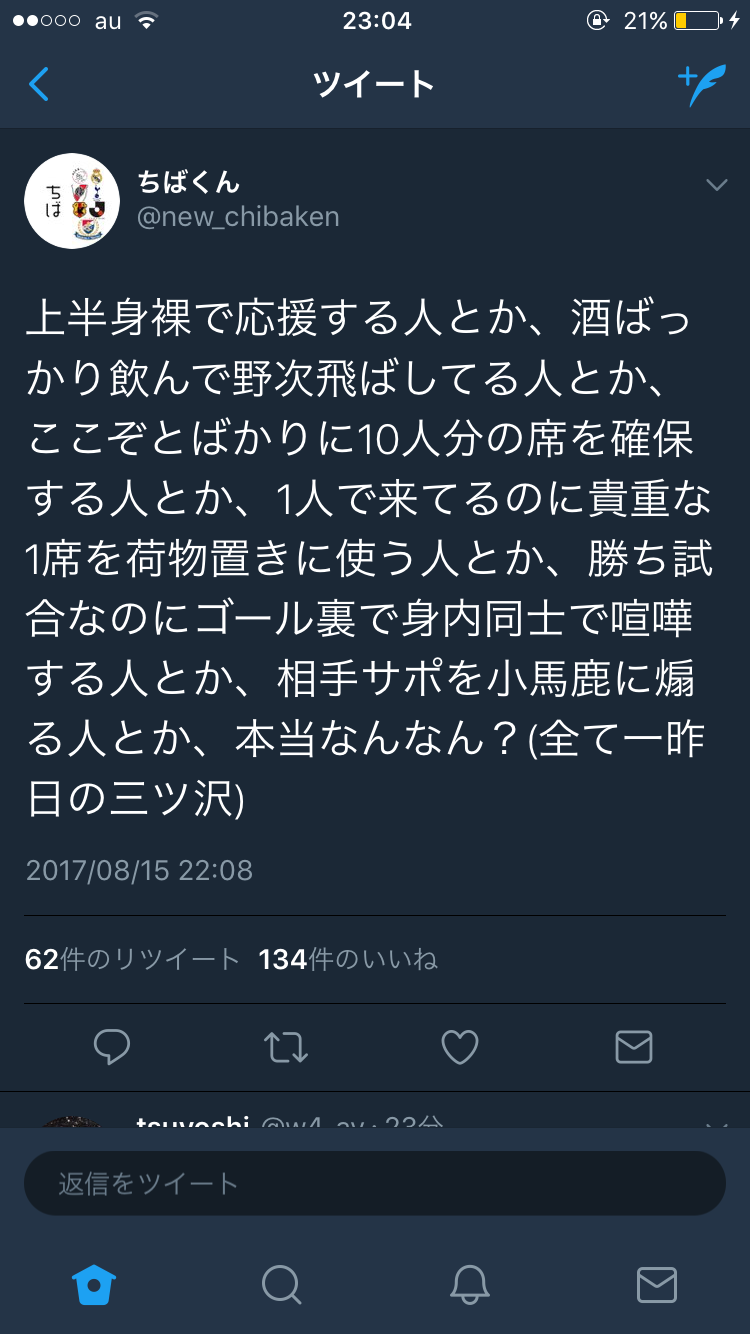The image size is (750, 1334).
Task: Switch to the Home tab
Action: (94, 1285)
